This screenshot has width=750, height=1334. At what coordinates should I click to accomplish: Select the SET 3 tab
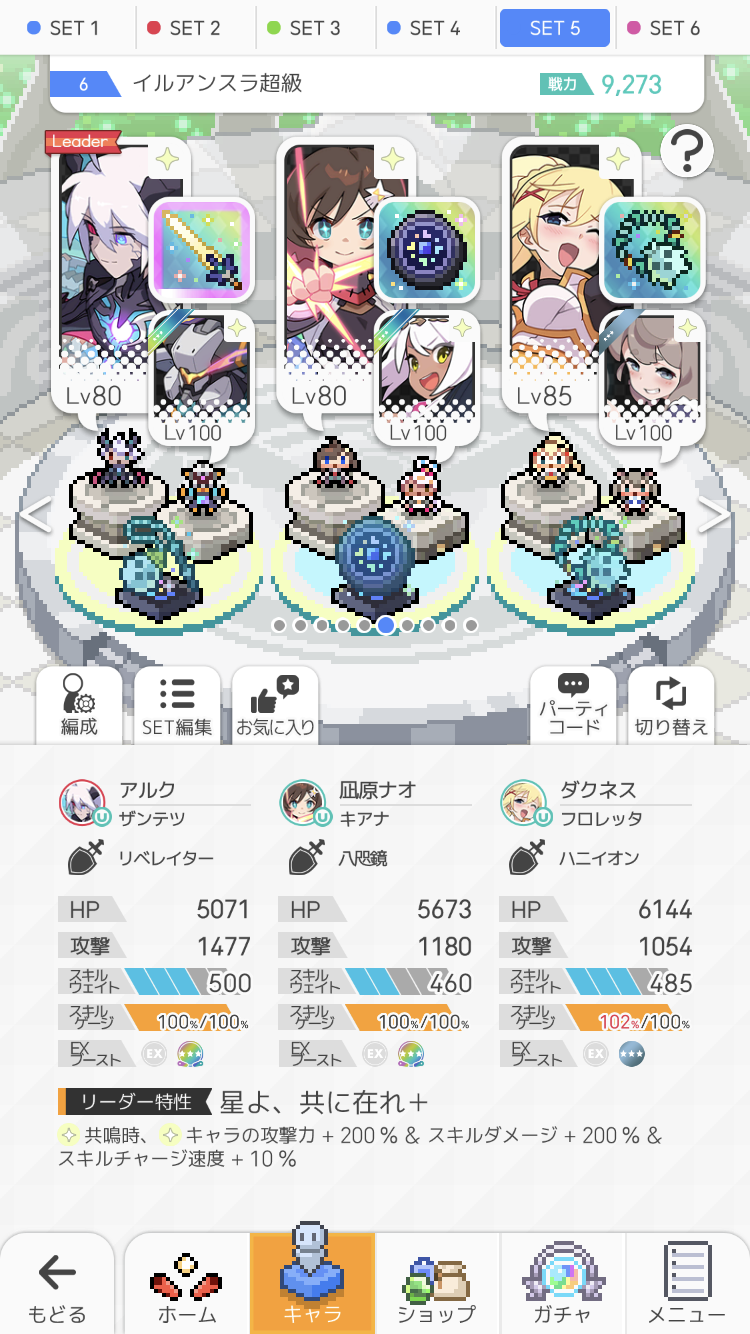(x=308, y=28)
